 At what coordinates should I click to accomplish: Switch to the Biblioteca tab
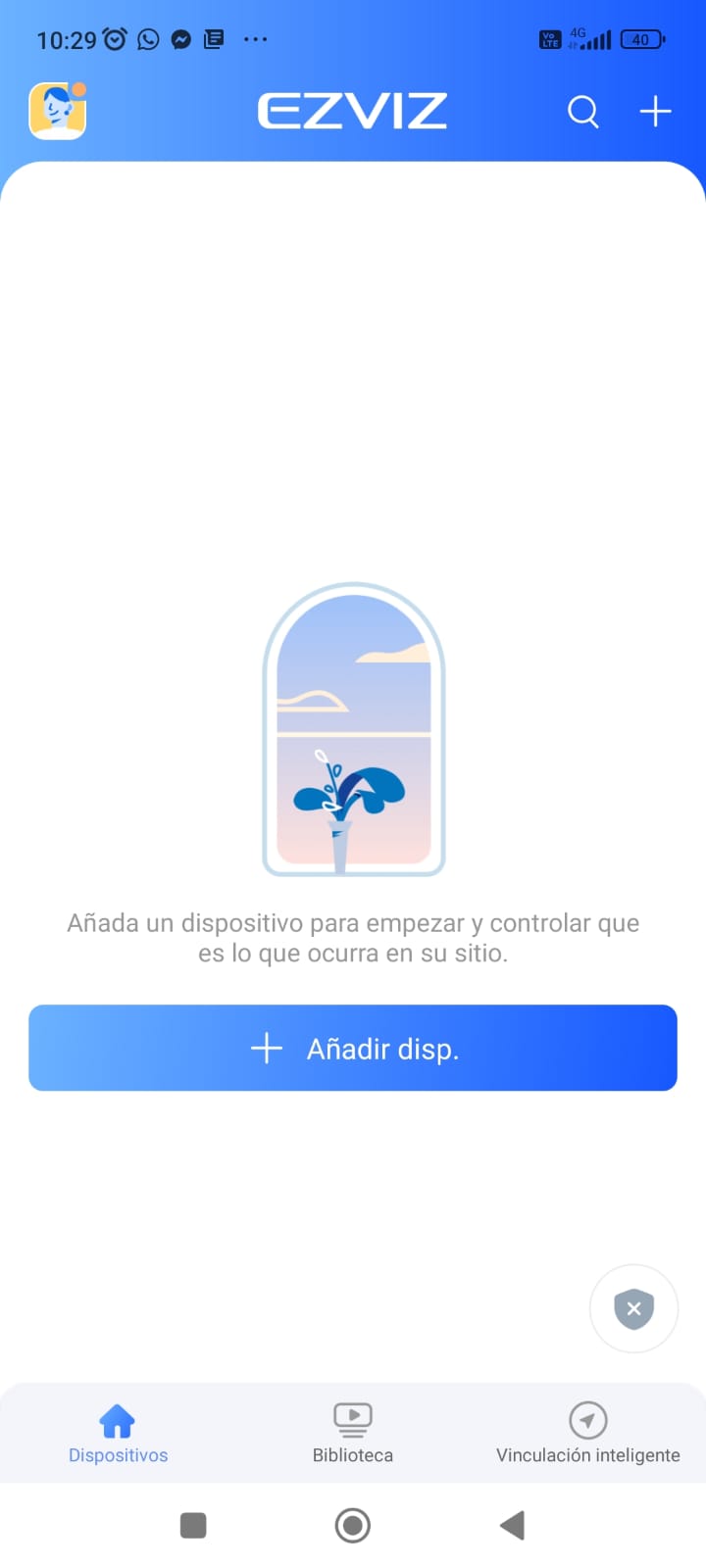click(353, 1433)
